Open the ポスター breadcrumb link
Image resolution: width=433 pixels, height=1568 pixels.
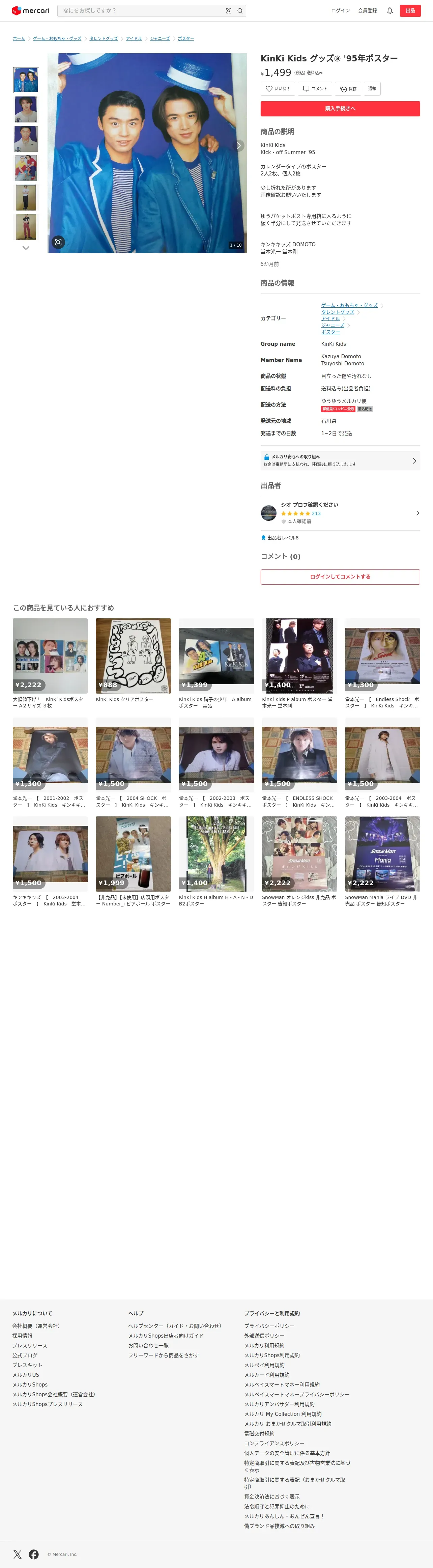click(x=185, y=38)
